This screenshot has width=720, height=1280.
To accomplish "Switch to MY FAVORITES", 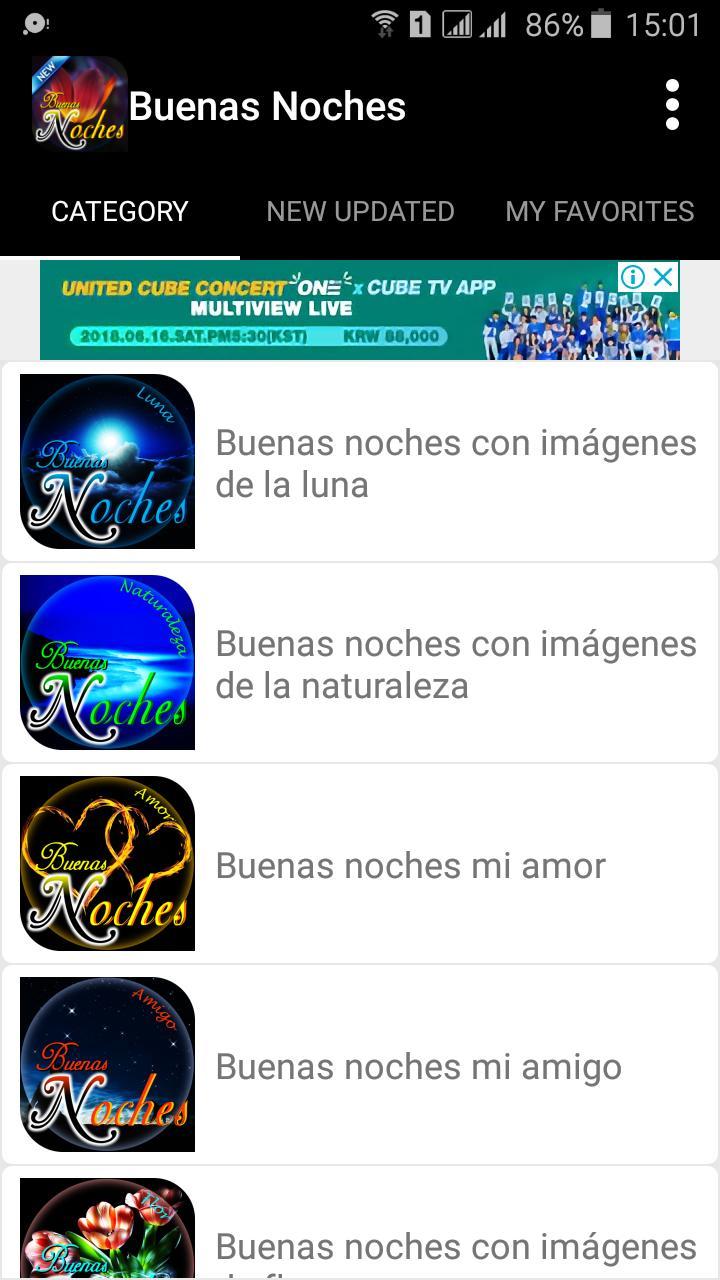I will pos(600,211).
